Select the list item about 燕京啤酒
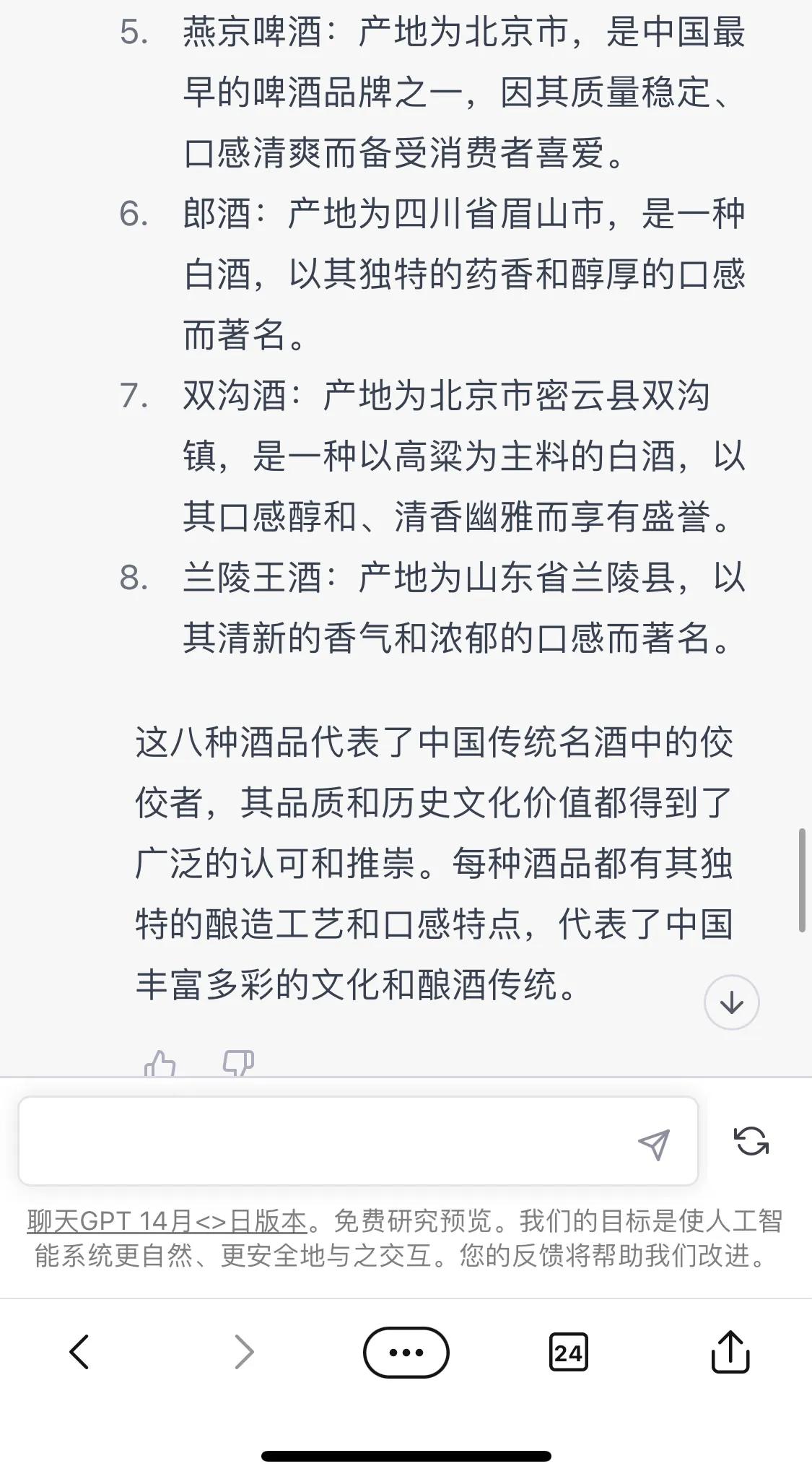 tap(433, 94)
